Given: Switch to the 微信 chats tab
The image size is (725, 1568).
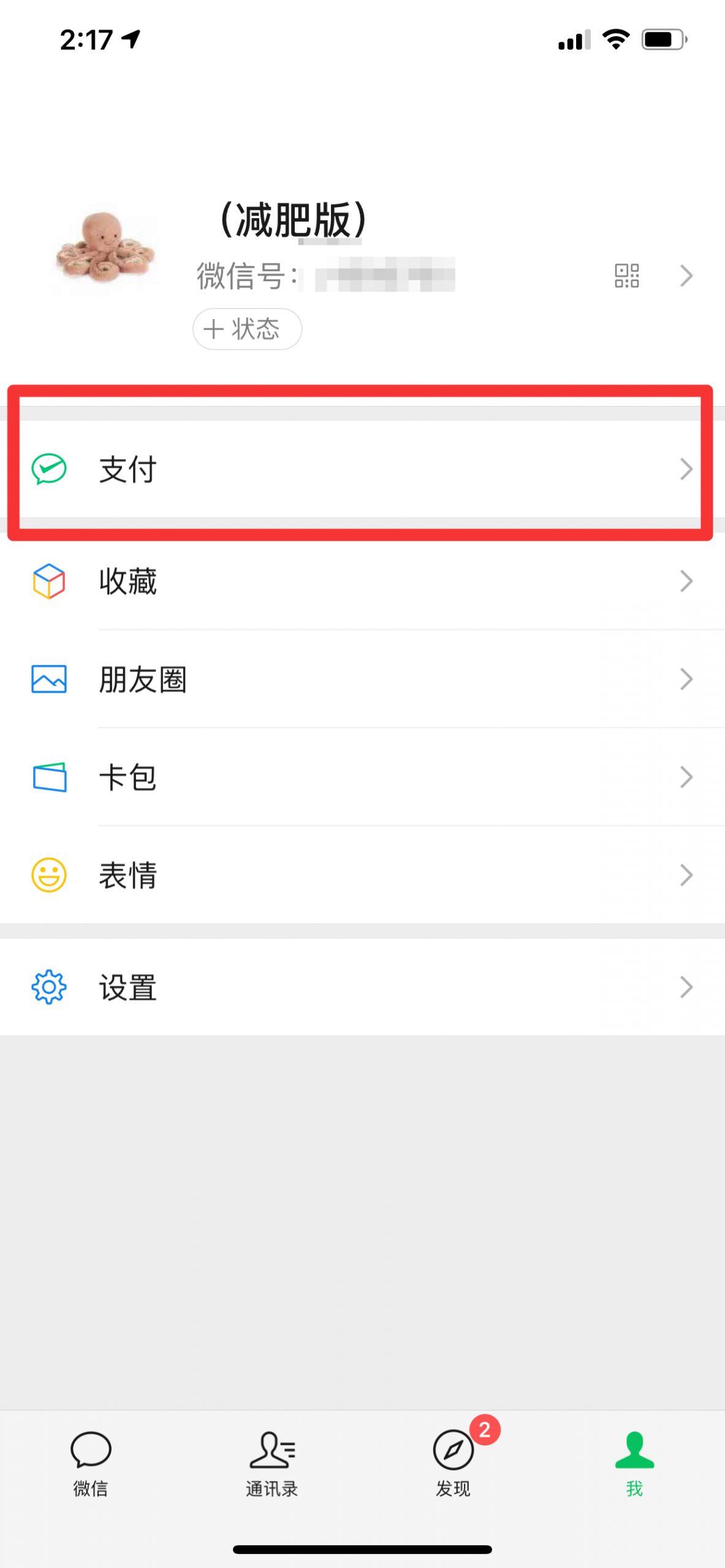Looking at the screenshot, I should [x=91, y=1464].
